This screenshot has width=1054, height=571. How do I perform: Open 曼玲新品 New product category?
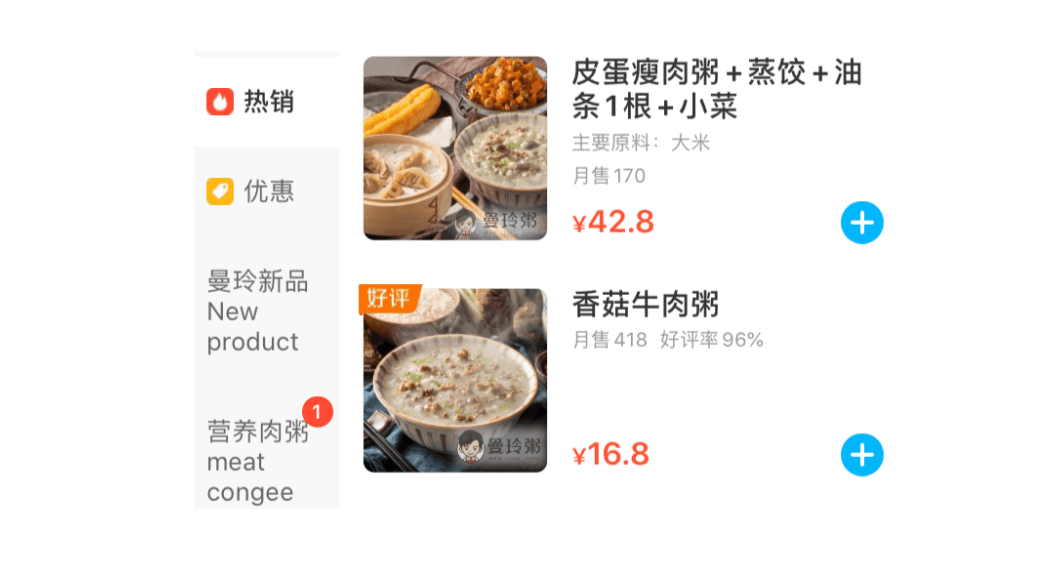point(258,312)
